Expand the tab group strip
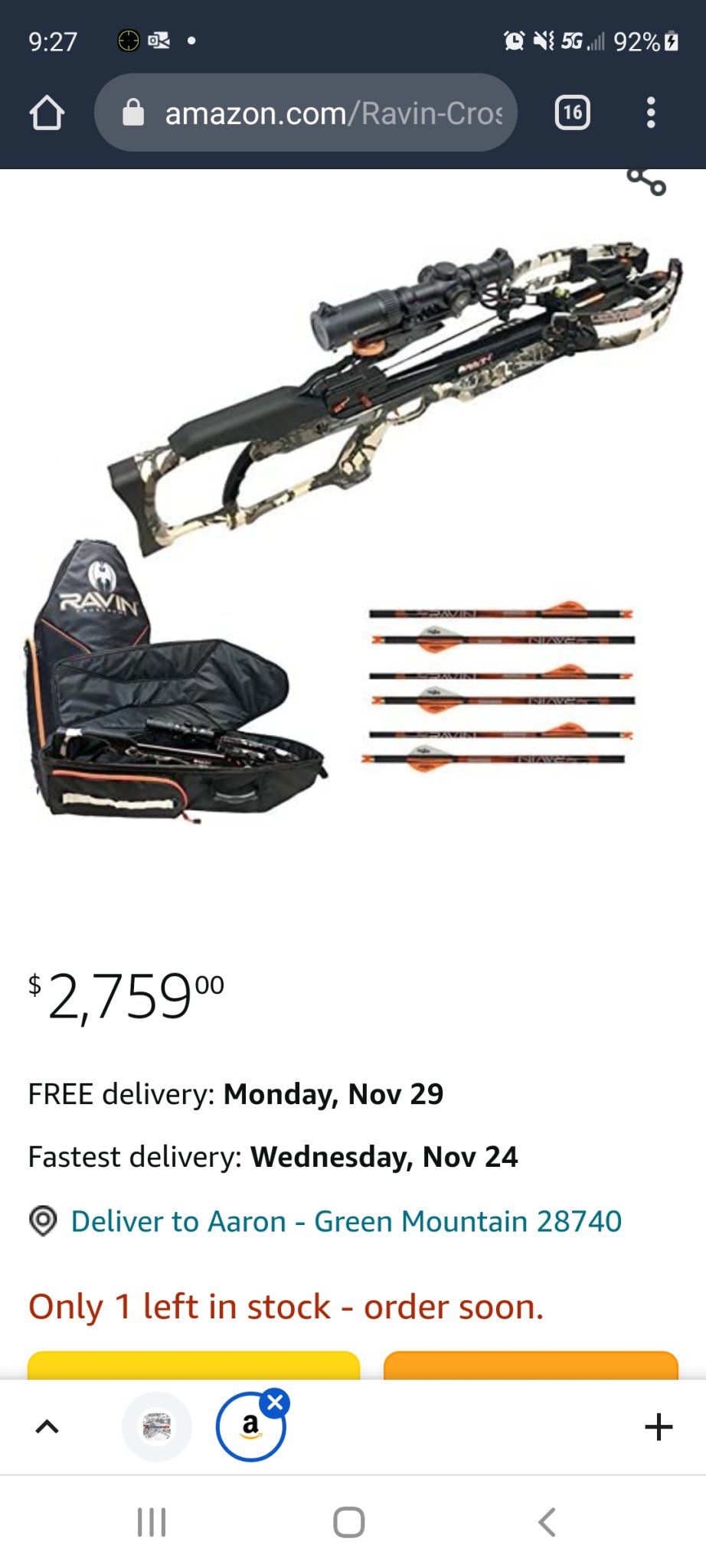The height and width of the screenshot is (1568, 706). pos(47,1426)
